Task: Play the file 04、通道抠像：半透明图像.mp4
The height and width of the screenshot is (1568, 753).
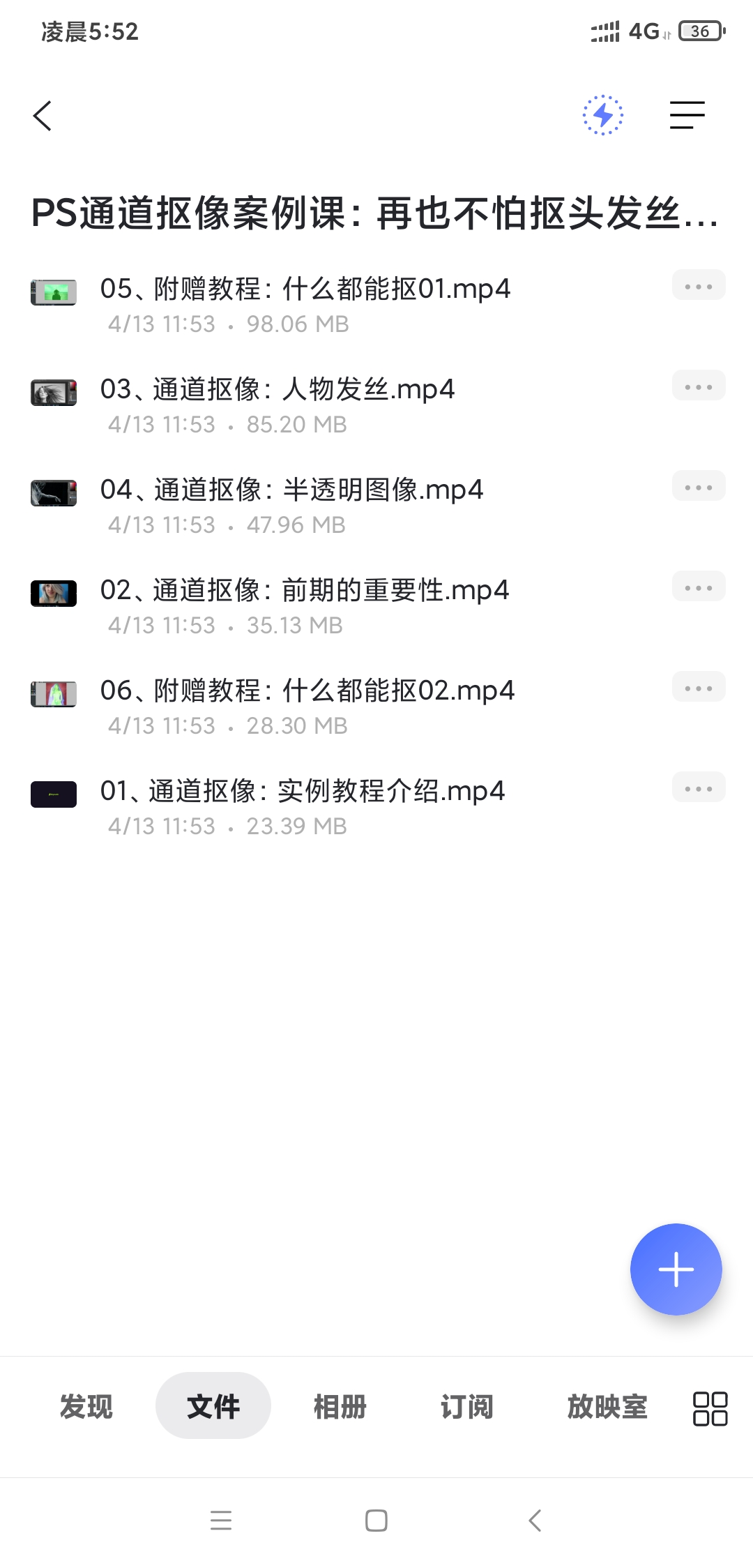Action: click(x=291, y=490)
